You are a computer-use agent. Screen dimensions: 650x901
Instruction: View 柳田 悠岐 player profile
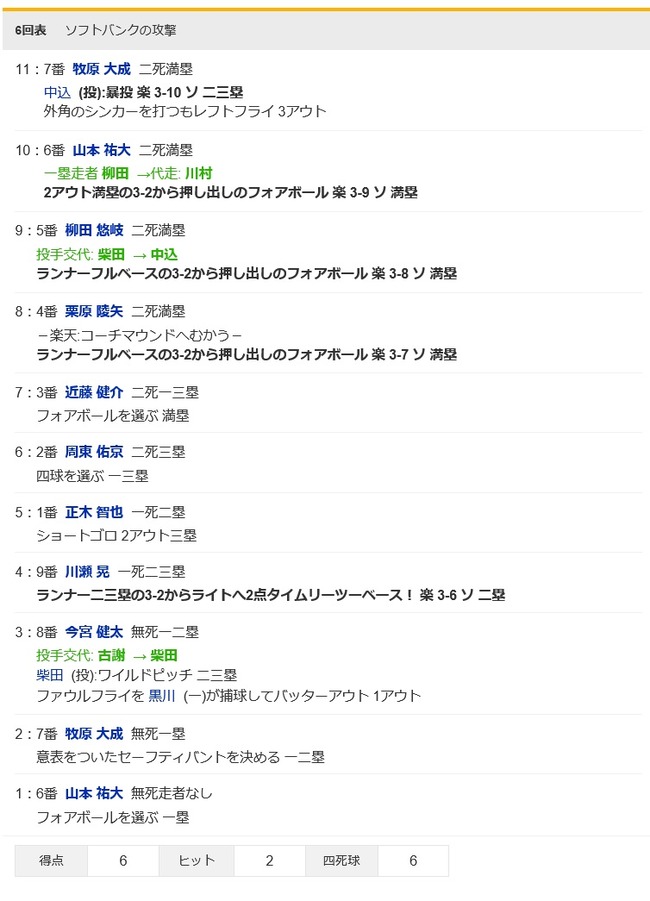click(x=94, y=230)
